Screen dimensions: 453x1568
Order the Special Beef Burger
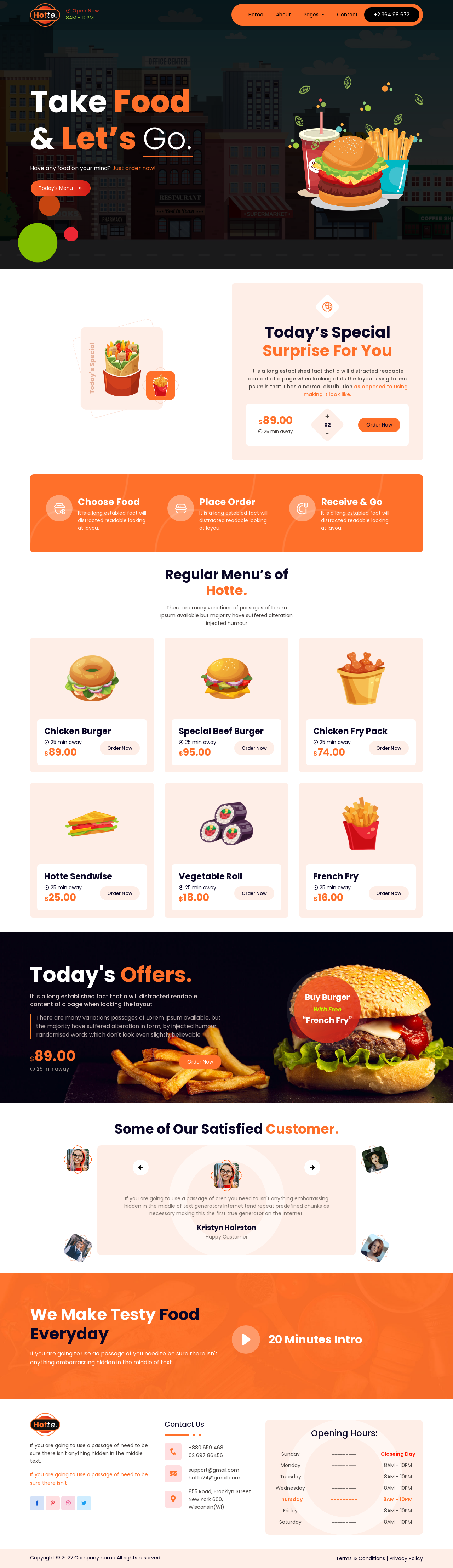pyautogui.click(x=253, y=748)
